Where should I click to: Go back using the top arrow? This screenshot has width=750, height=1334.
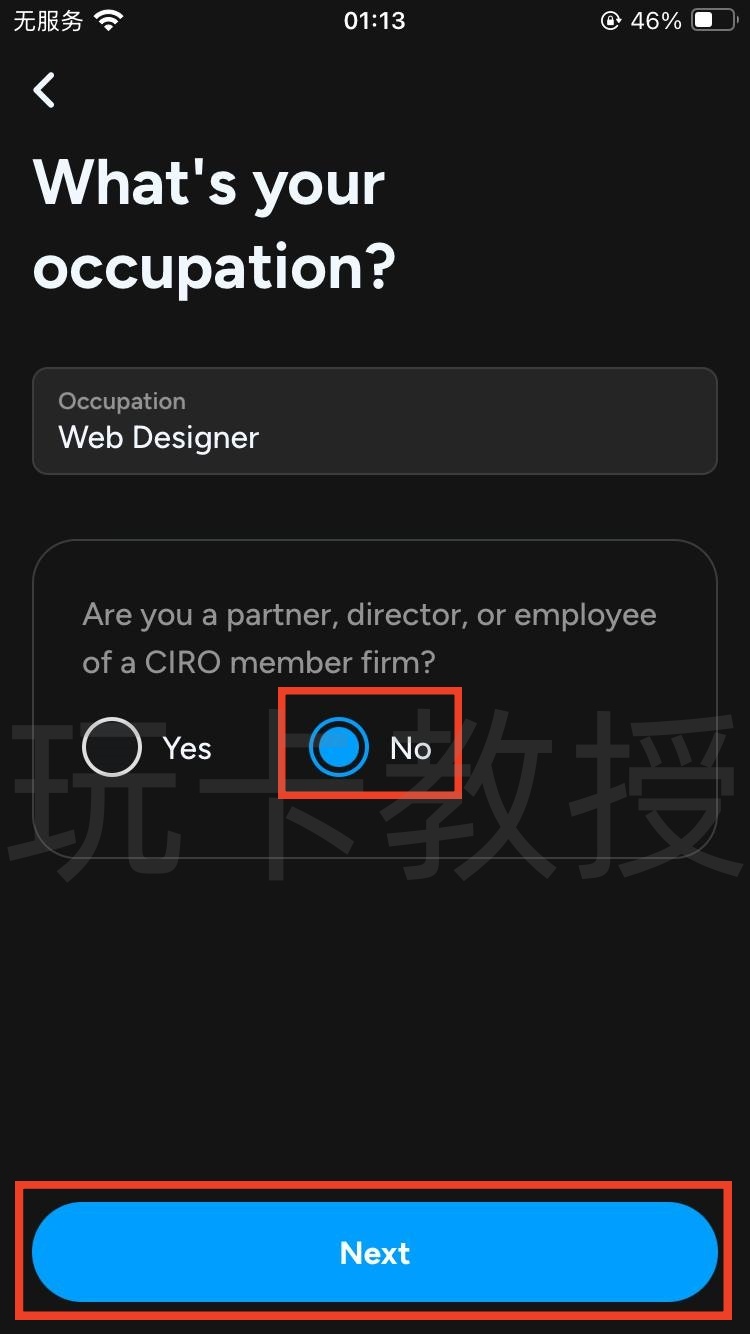[x=45, y=90]
